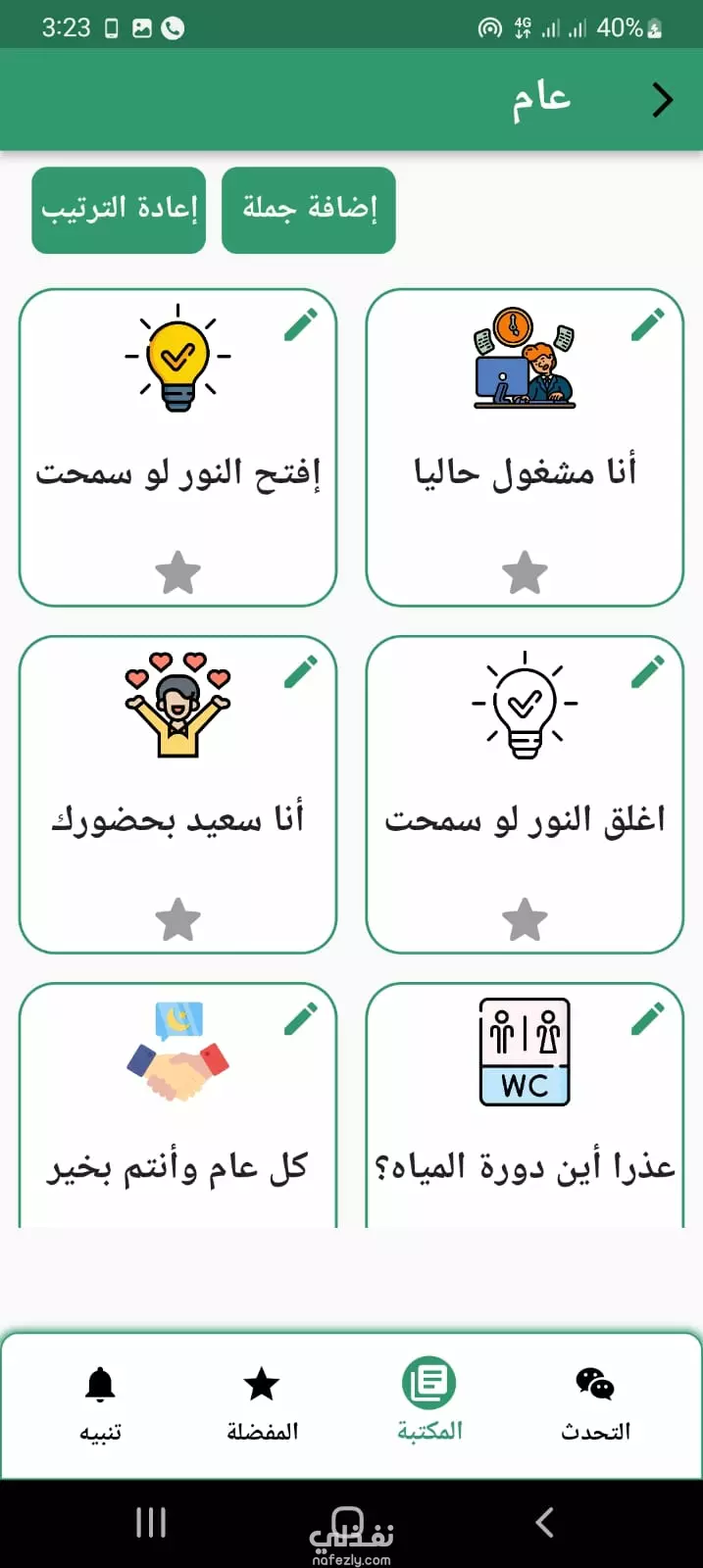Image resolution: width=703 pixels, height=1568 pixels.
Task: Edit the إفتح النور لو سمحت card
Action: 301,324
